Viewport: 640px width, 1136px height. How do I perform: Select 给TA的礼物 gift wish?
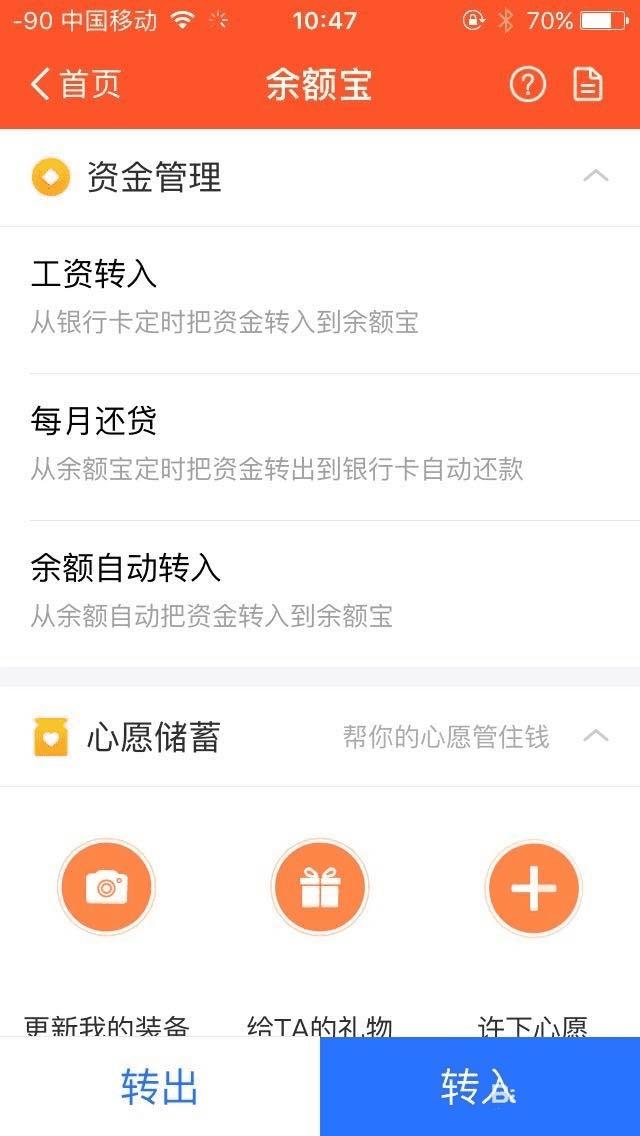pyautogui.click(x=320, y=887)
